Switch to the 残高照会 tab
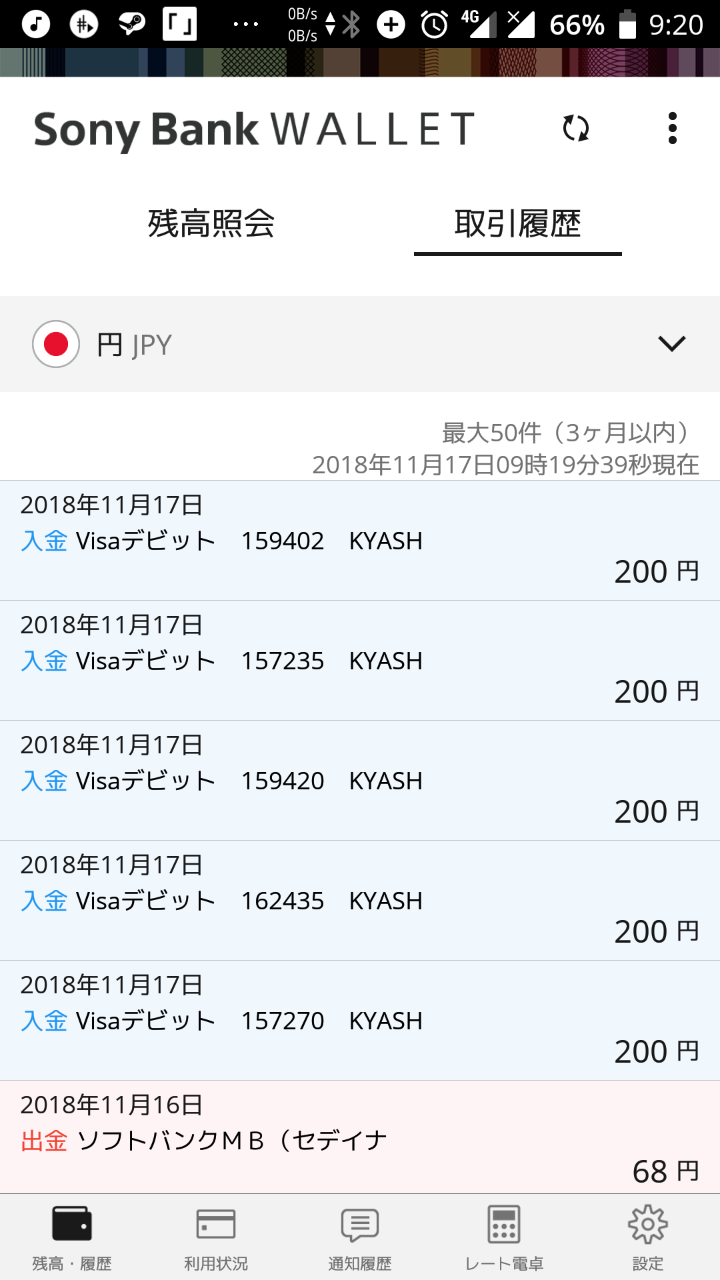 211,223
